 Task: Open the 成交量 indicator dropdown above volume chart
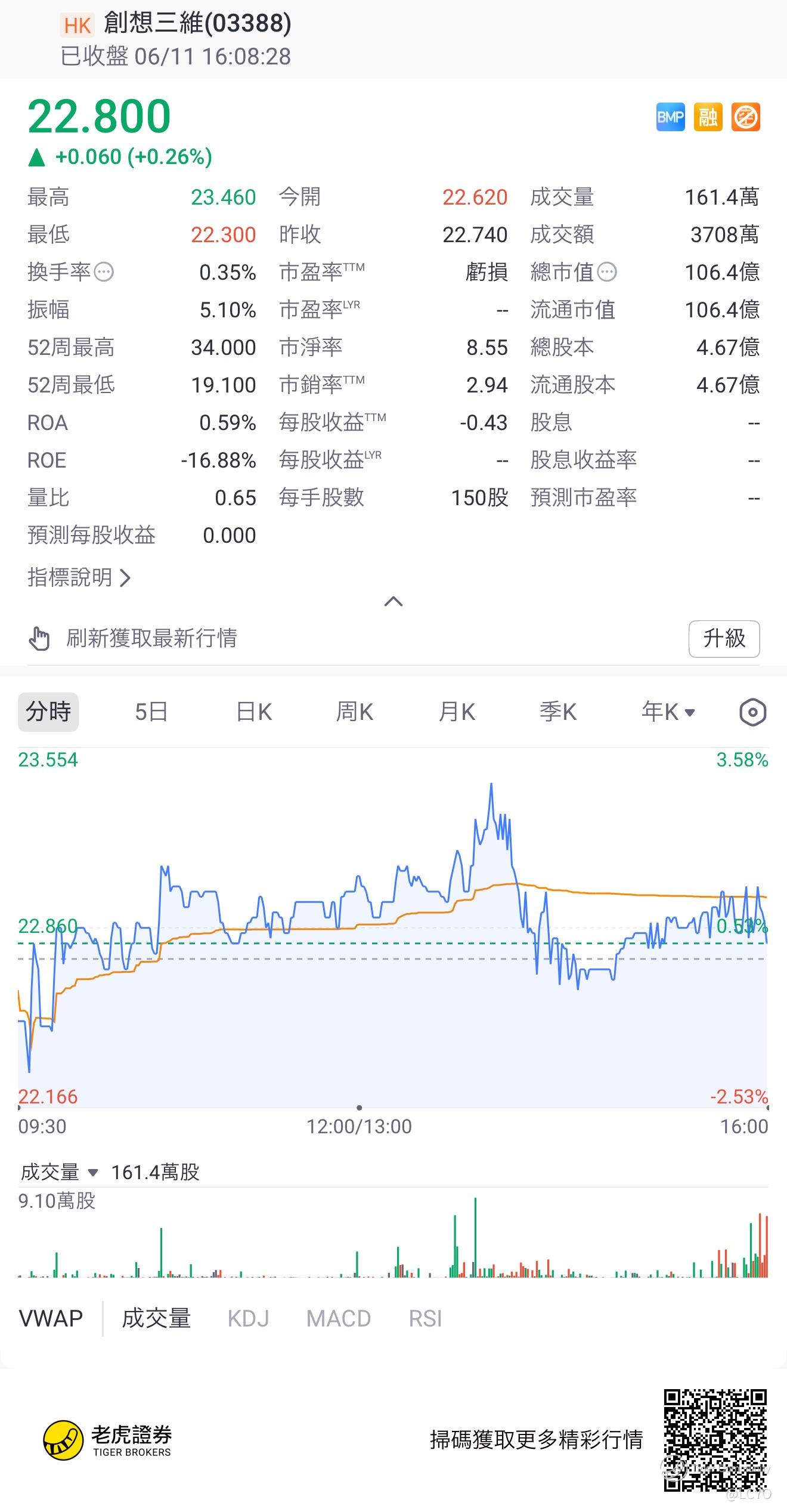click(x=59, y=1172)
